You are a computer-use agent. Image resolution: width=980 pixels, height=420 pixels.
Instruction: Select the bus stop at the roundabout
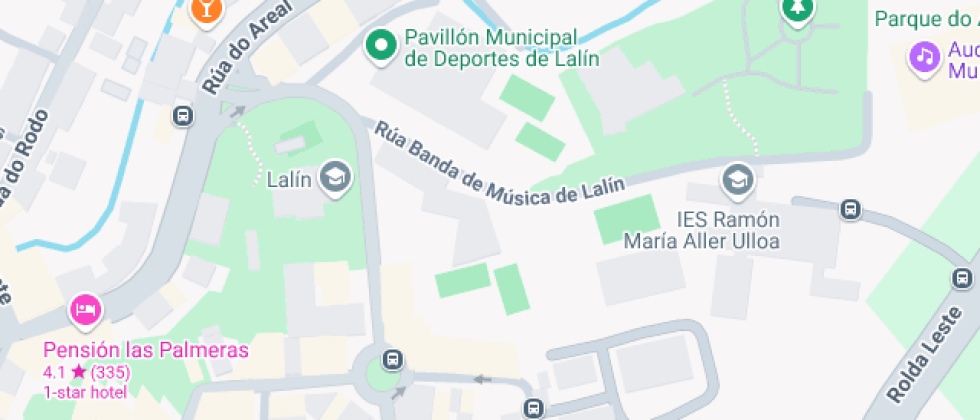tap(395, 360)
